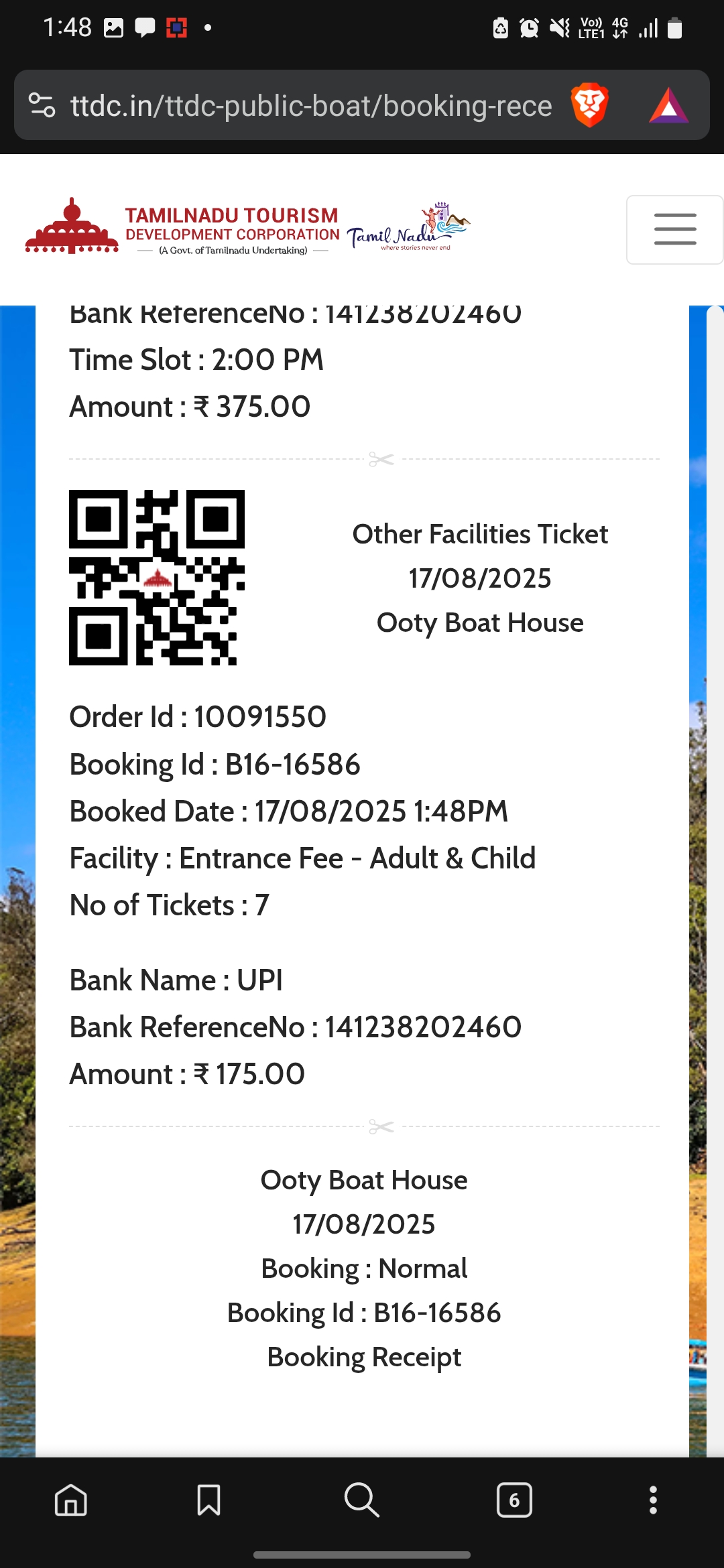Open browser bookmarks
The width and height of the screenshot is (724, 1568).
208,1500
